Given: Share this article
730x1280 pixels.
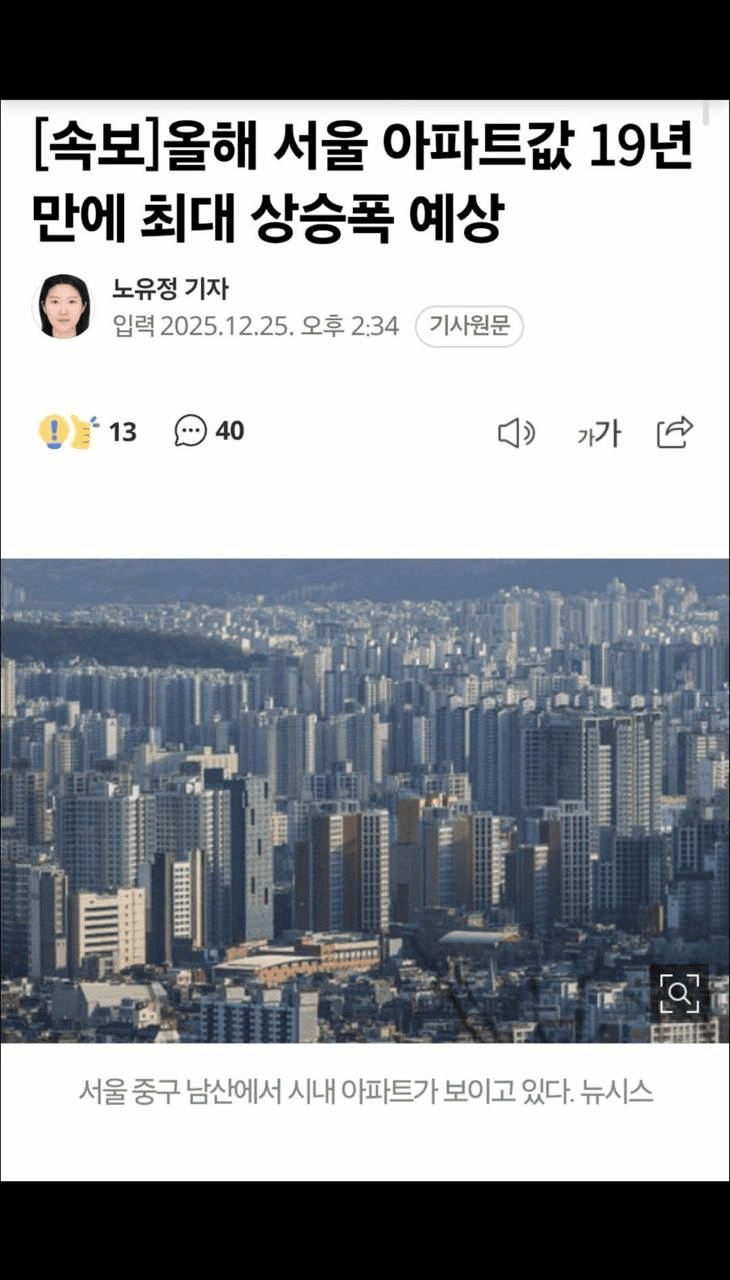Looking at the screenshot, I should [x=675, y=432].
